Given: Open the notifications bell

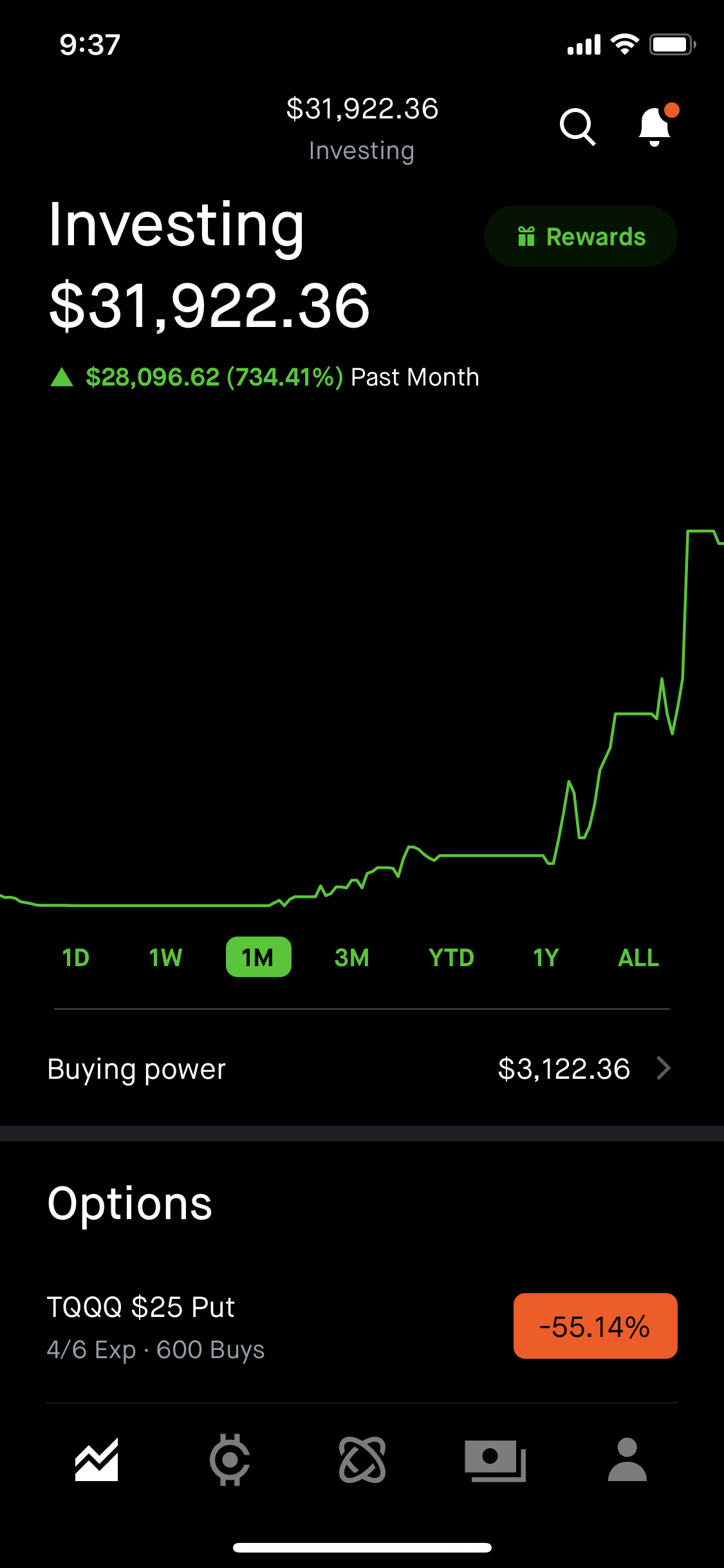Looking at the screenshot, I should point(655,126).
